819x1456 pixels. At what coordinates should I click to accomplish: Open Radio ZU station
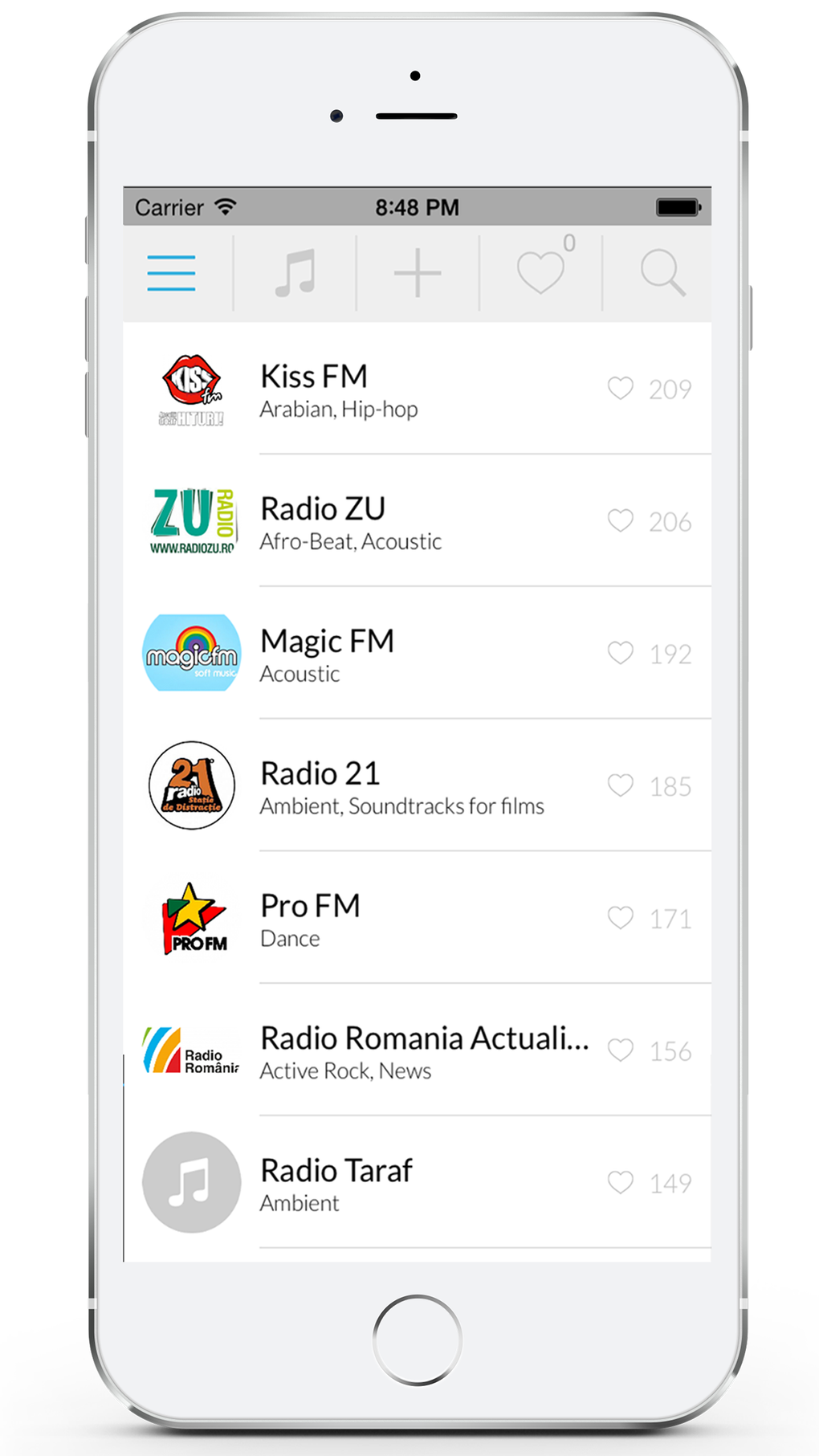(417, 521)
